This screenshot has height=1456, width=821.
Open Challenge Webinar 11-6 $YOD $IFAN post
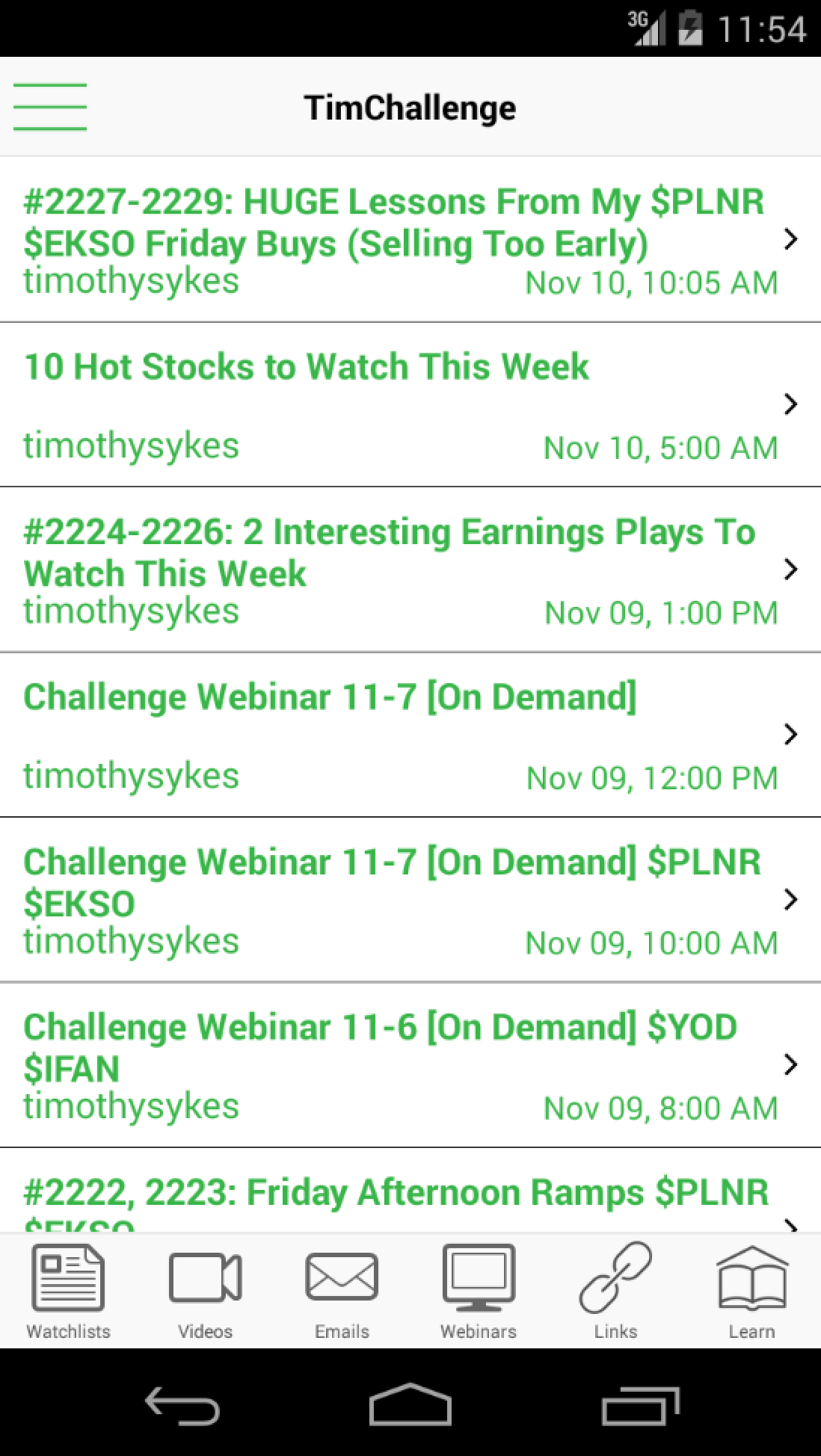coord(410,1065)
